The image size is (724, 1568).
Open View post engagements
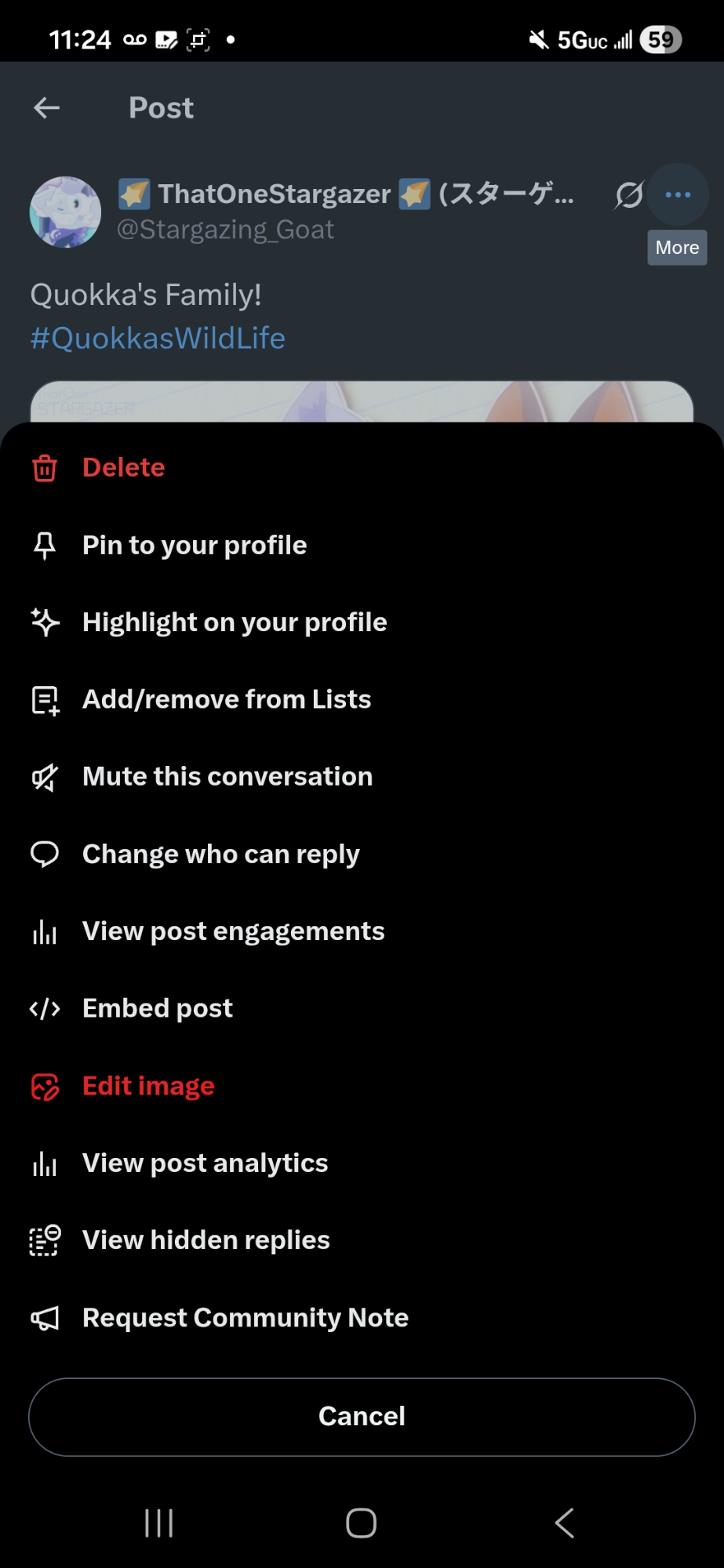233,931
